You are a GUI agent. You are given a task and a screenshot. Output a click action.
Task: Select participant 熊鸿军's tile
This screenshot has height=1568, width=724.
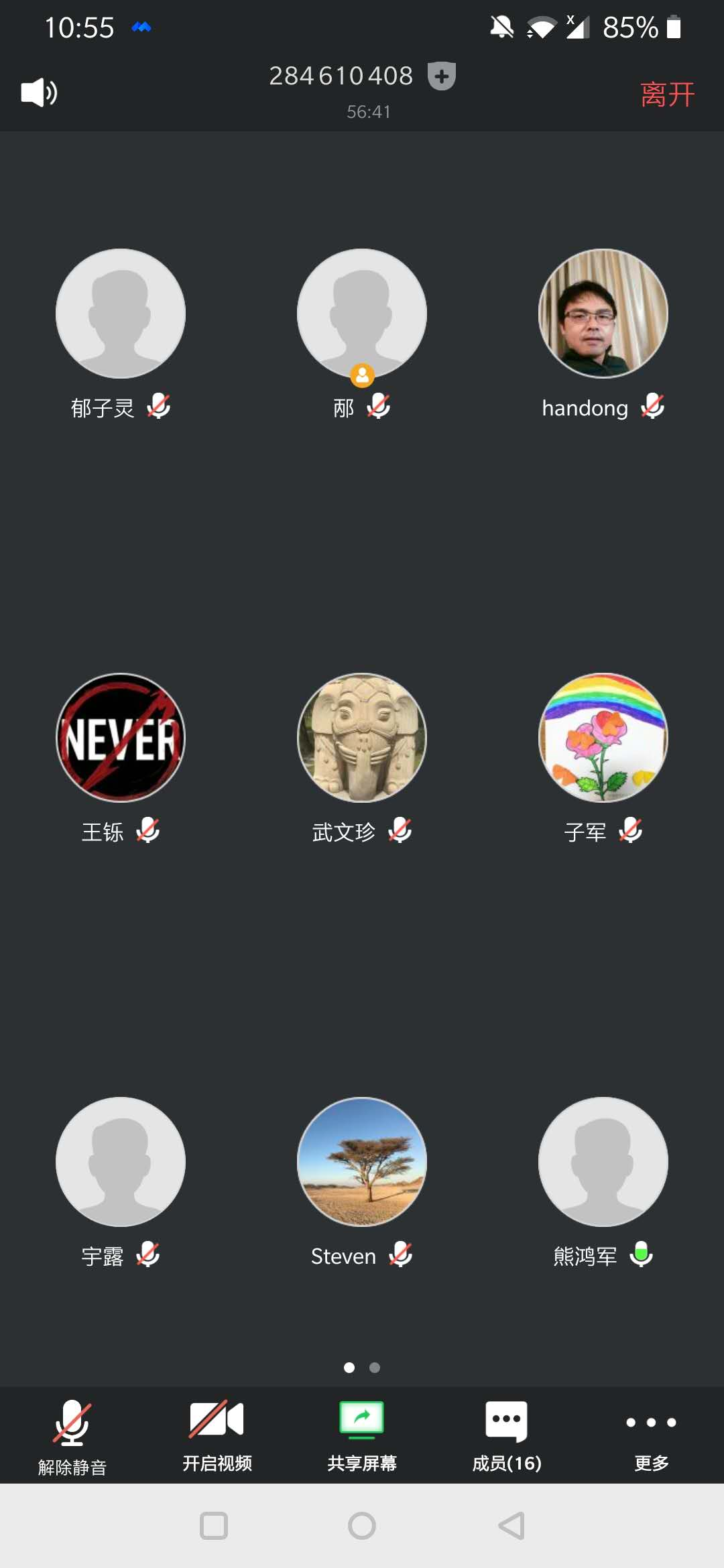pos(603,1161)
